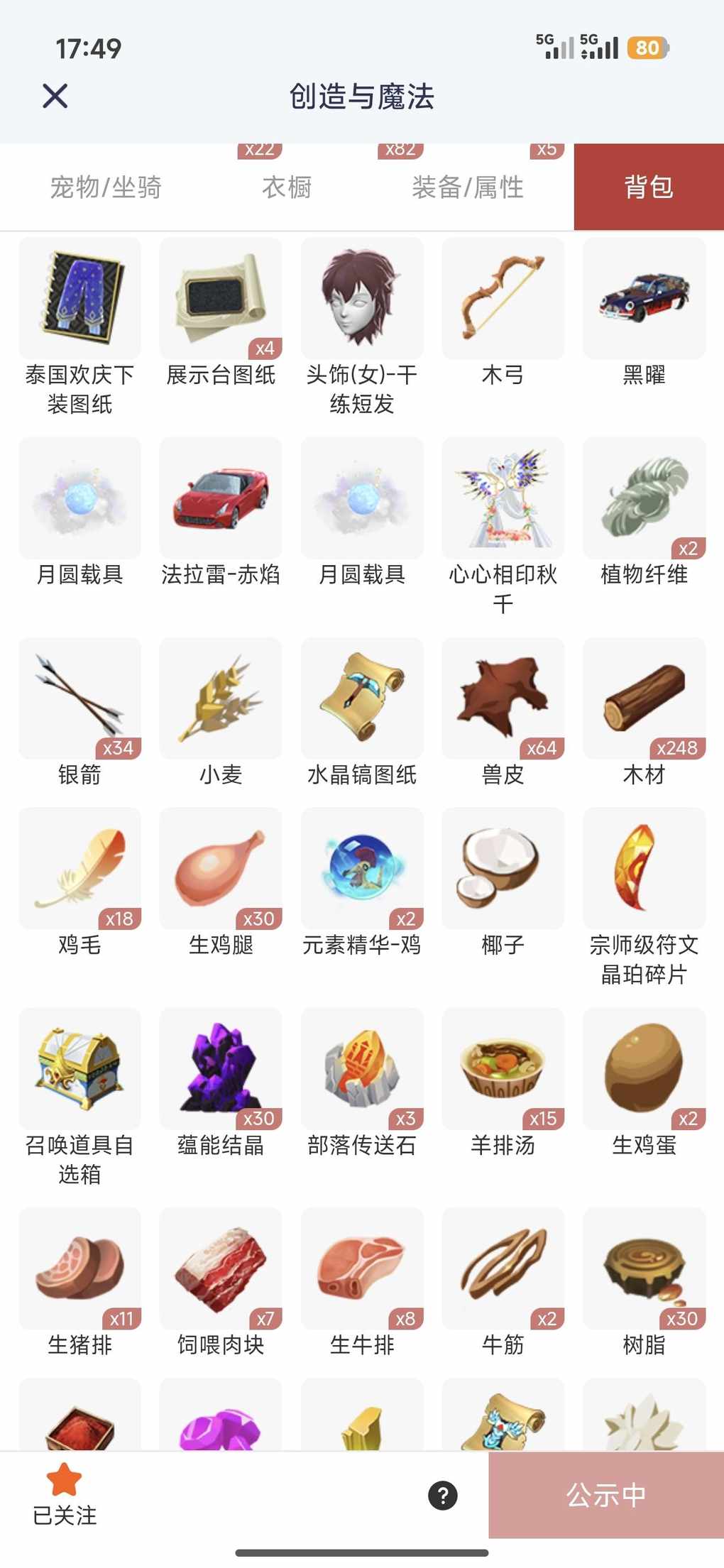Viewport: 724px width, 1568px height.
Task: Tap the 水晶镐图纸 item
Action: pos(362,698)
